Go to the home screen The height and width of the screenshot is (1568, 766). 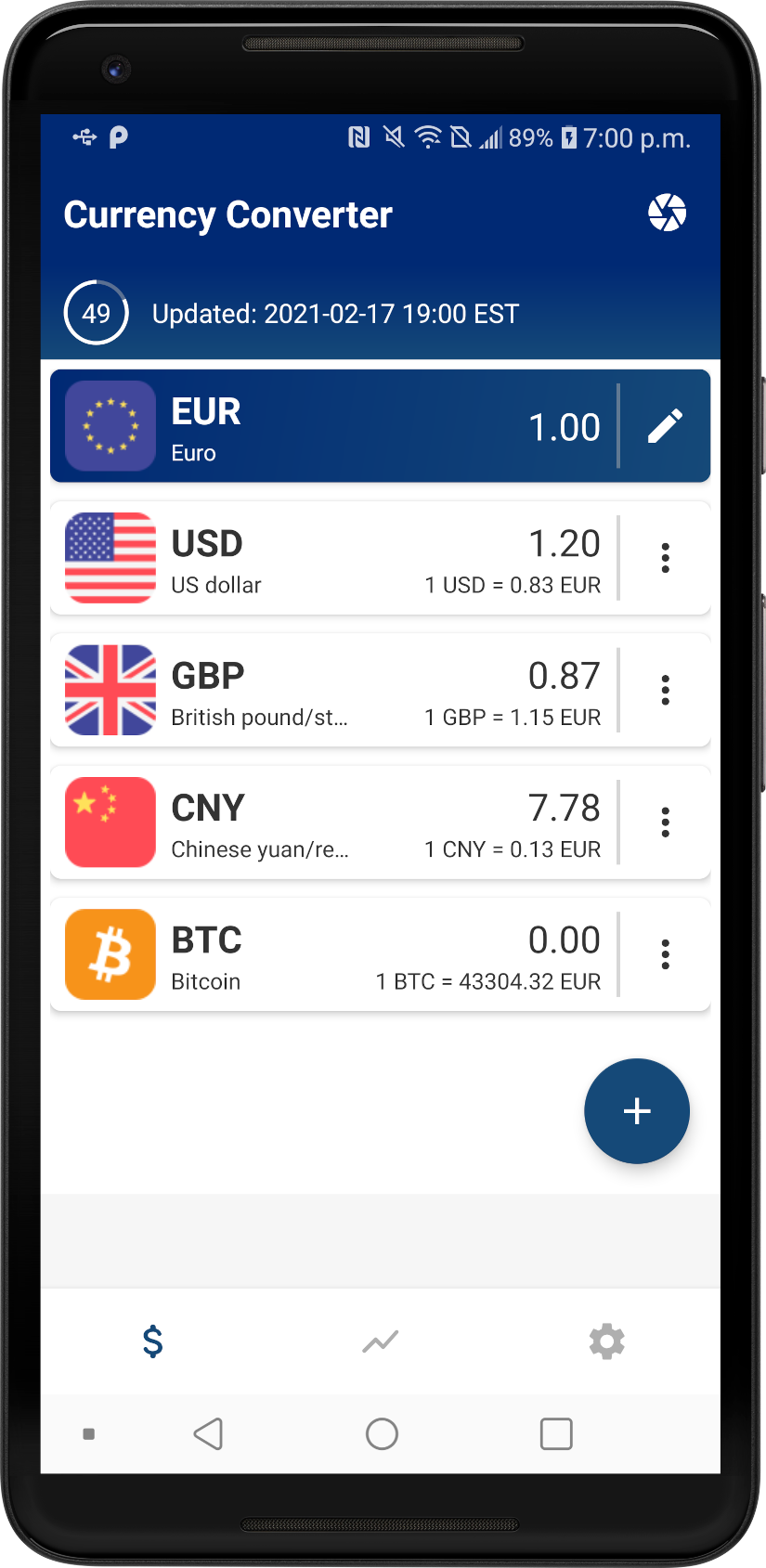pyautogui.click(x=382, y=1434)
